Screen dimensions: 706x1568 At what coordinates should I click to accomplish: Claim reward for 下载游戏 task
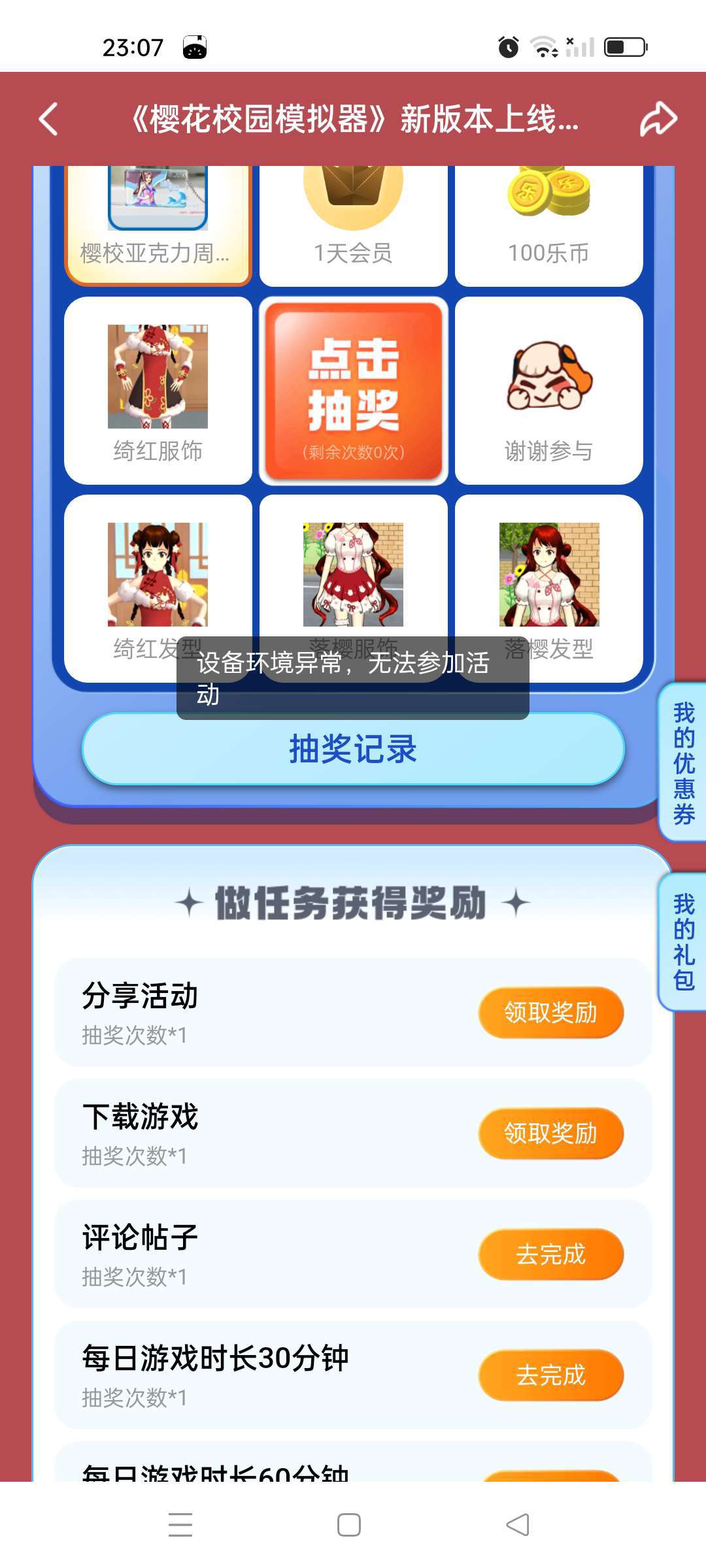point(550,1134)
